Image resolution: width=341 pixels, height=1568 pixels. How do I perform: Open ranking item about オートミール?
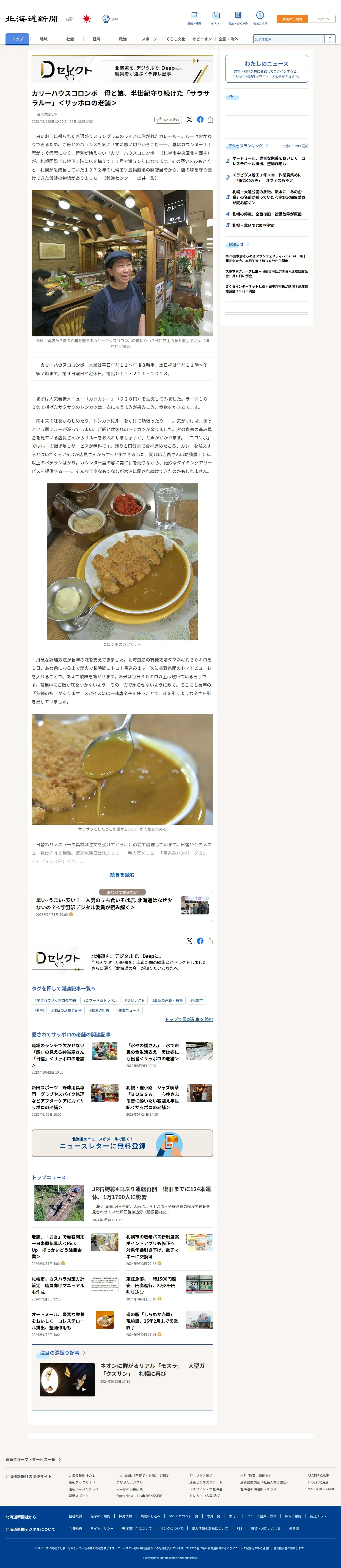(x=268, y=161)
